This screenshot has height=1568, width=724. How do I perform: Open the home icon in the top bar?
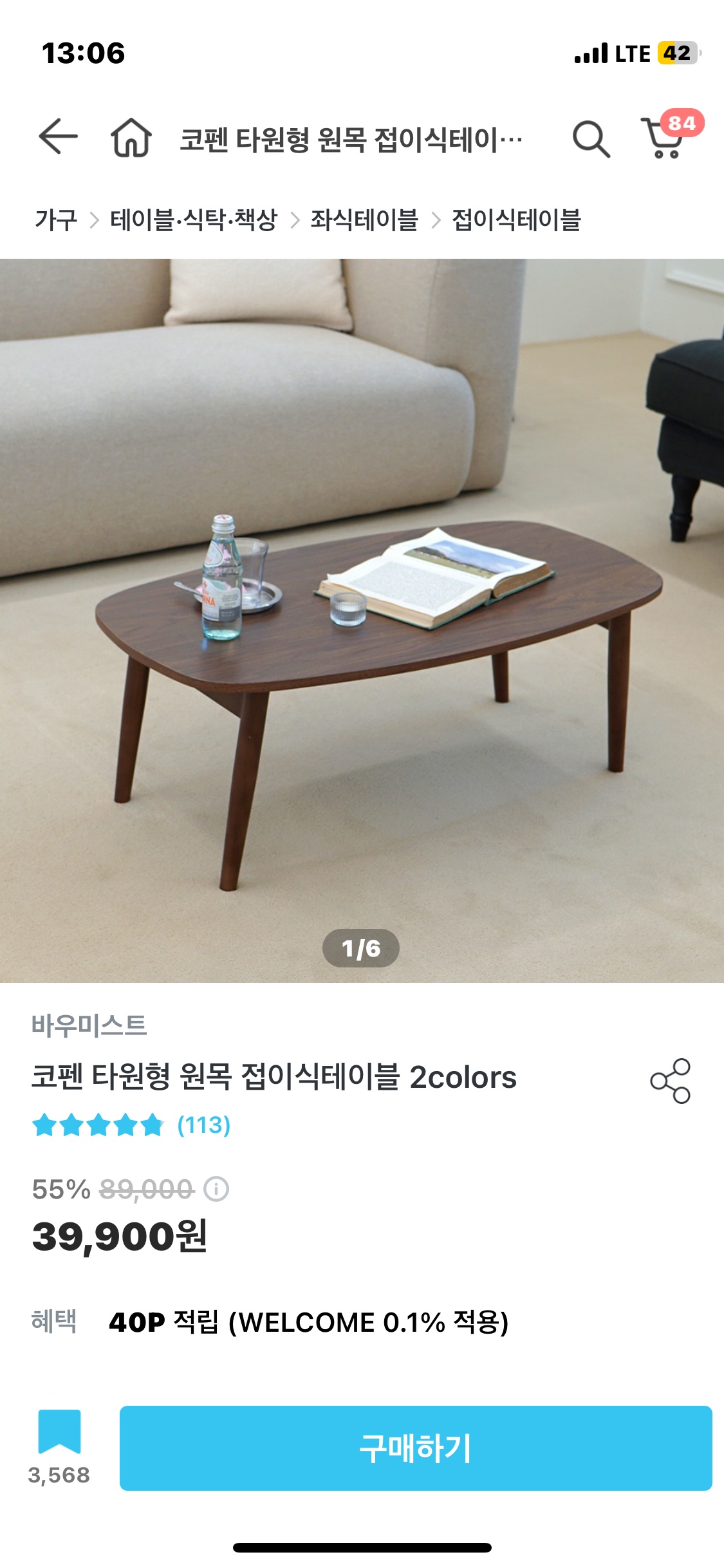[x=131, y=138]
